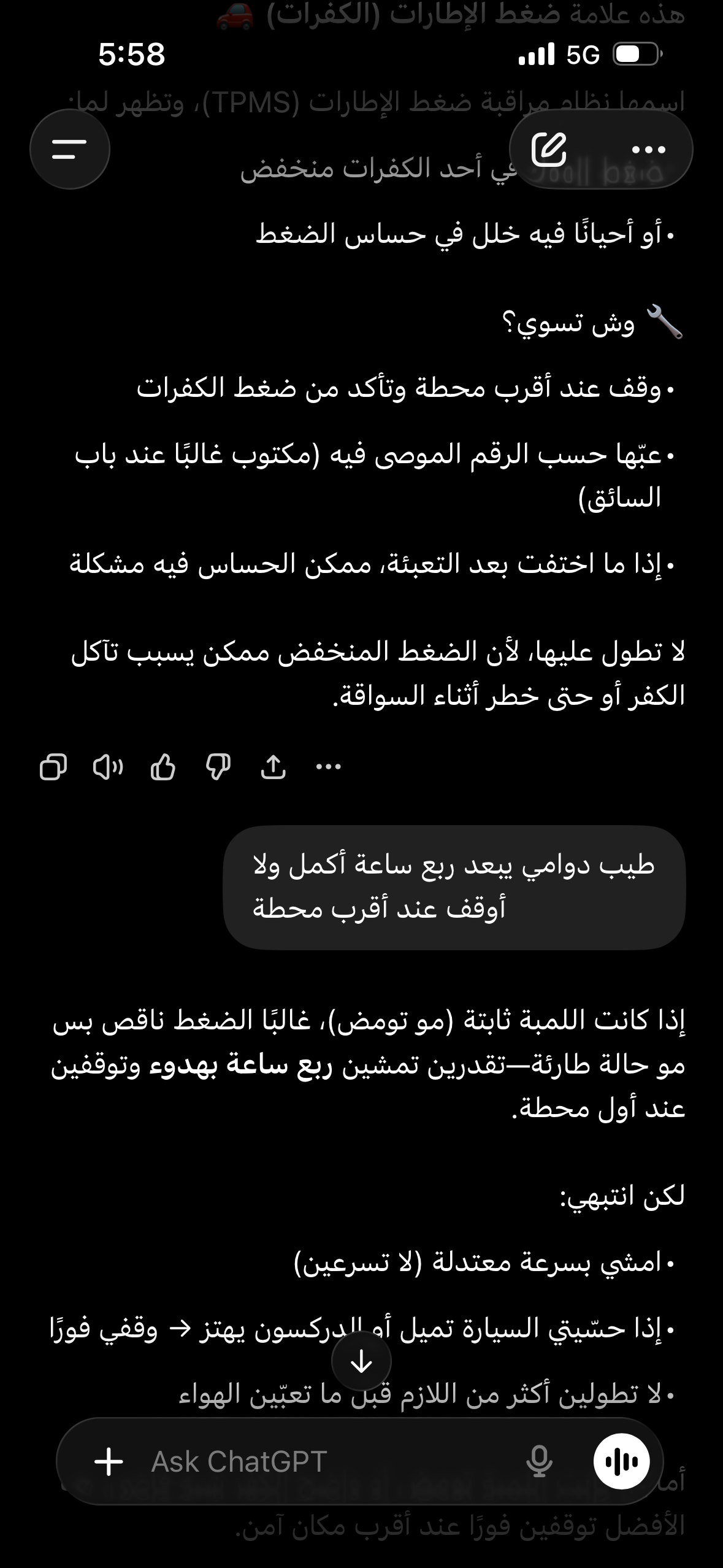This screenshot has width=723, height=1568.
Task: Start dictation with the microphone icon
Action: [x=540, y=1461]
